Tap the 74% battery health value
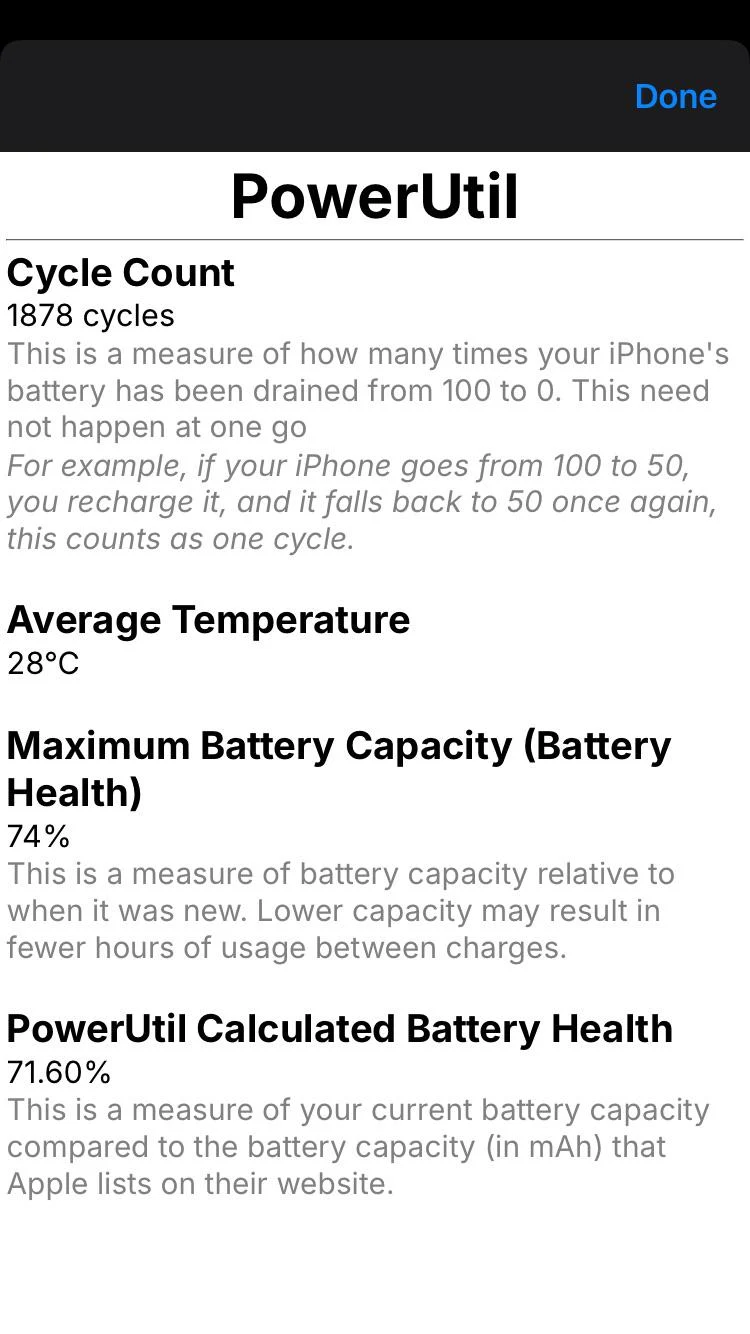Image resolution: width=750 pixels, height=1334 pixels. [38, 836]
